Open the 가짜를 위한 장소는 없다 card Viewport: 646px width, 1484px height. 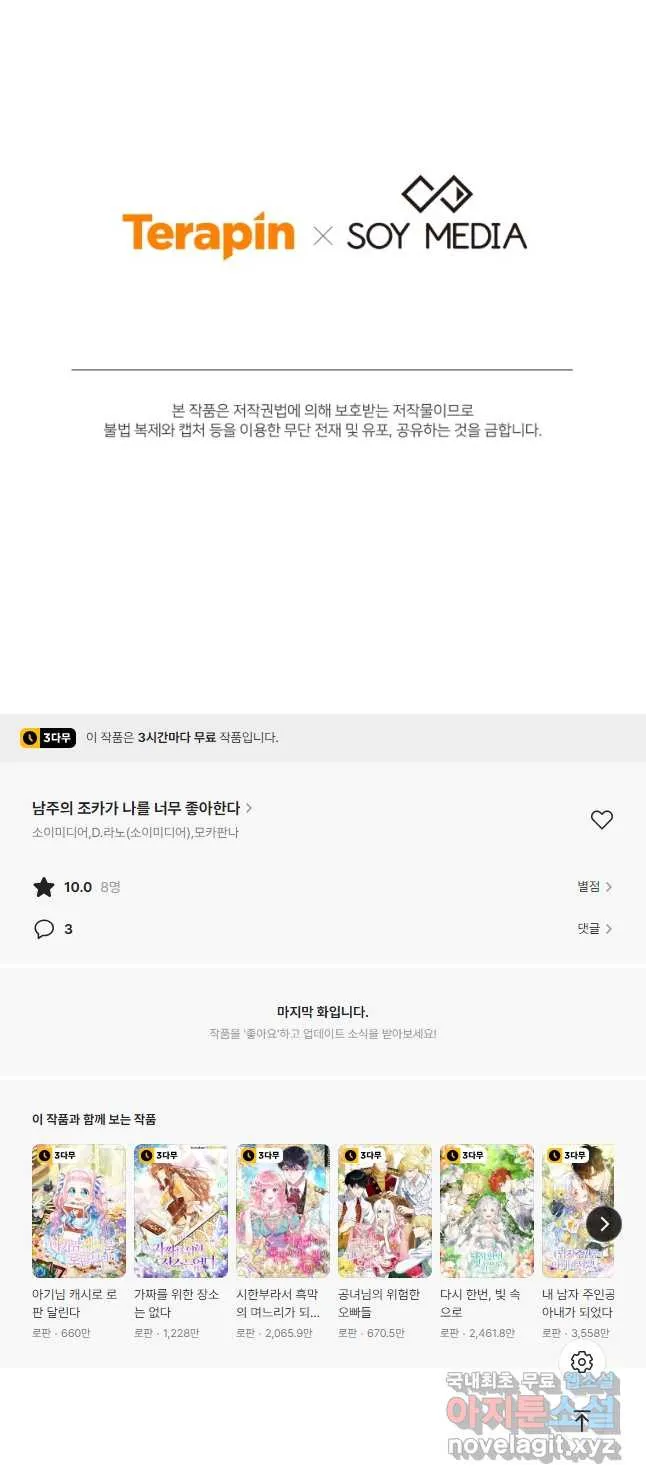click(x=181, y=1242)
